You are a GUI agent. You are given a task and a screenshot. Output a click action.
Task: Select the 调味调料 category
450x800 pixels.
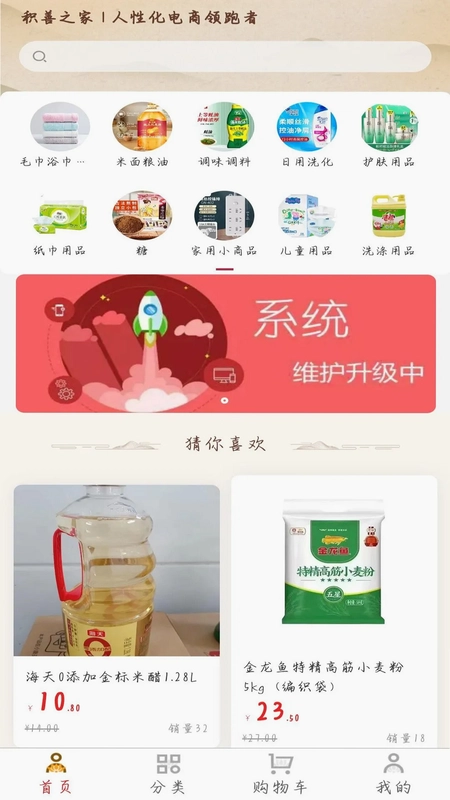[x=224, y=135]
